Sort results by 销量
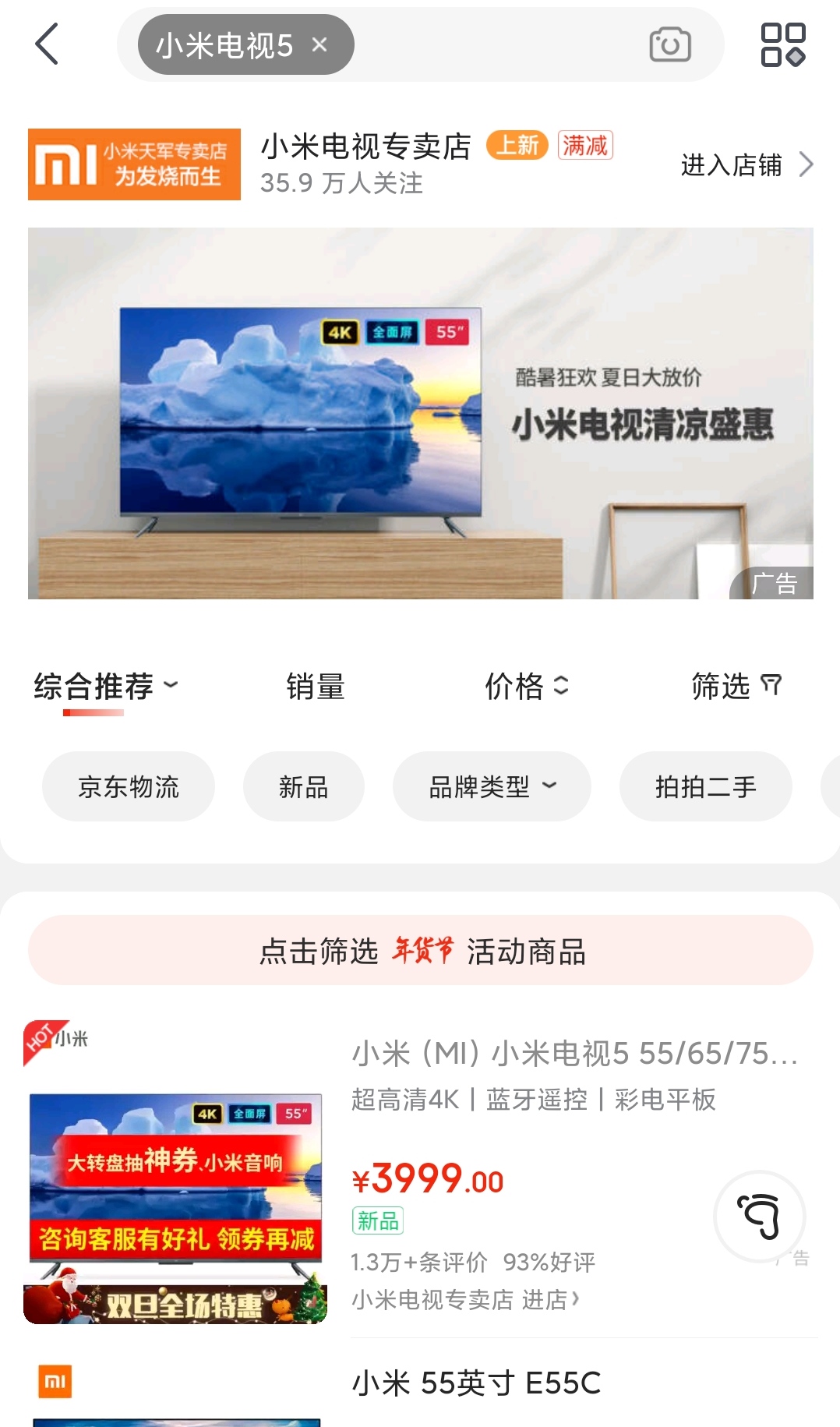The width and height of the screenshot is (840, 1427). pos(315,687)
